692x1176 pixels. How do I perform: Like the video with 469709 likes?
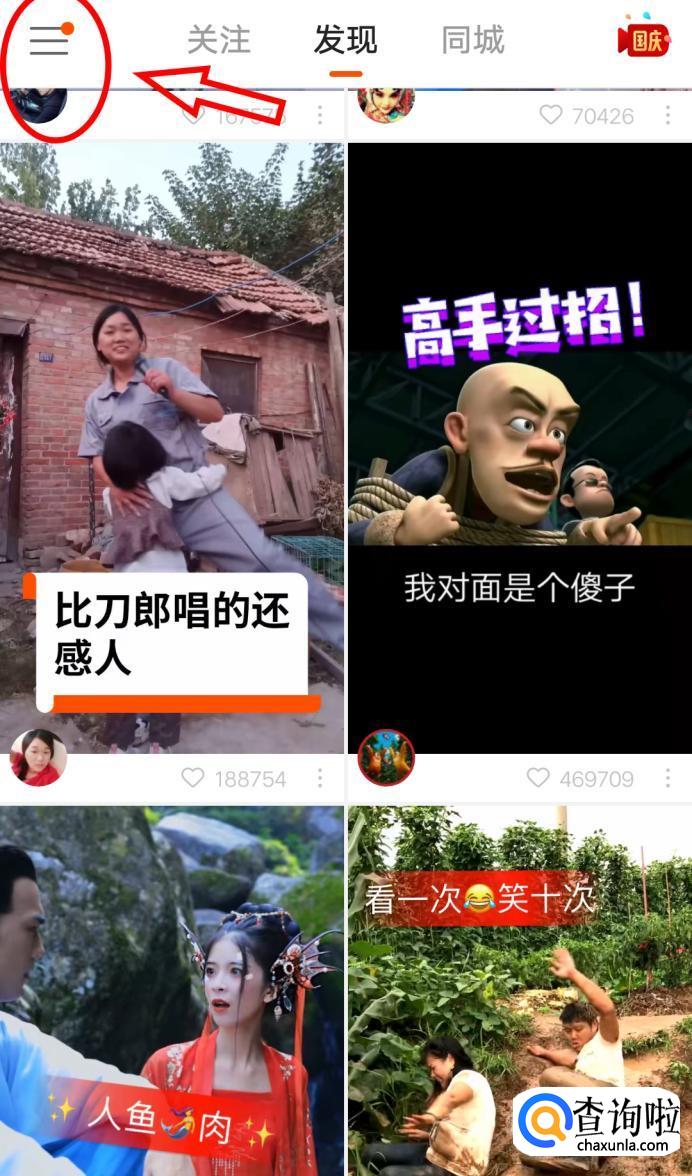coord(538,778)
